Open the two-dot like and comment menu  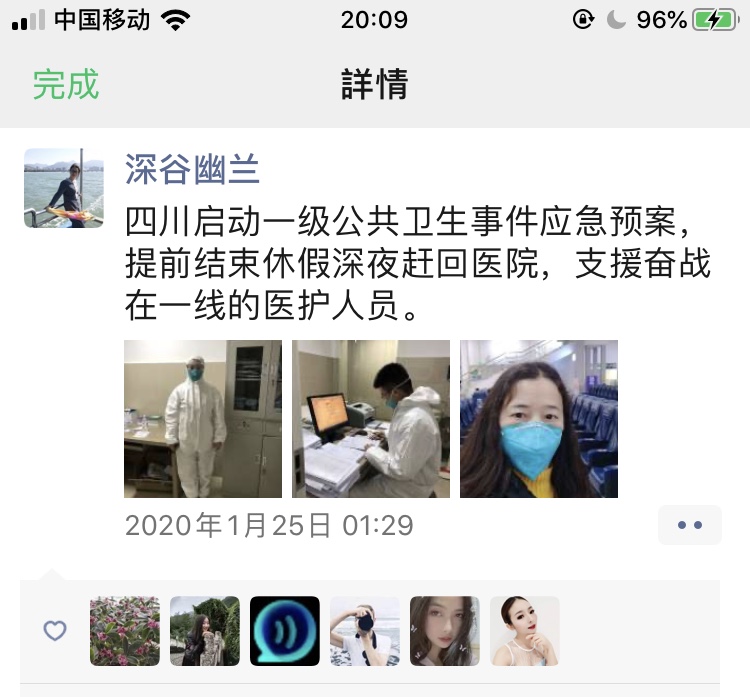(689, 525)
